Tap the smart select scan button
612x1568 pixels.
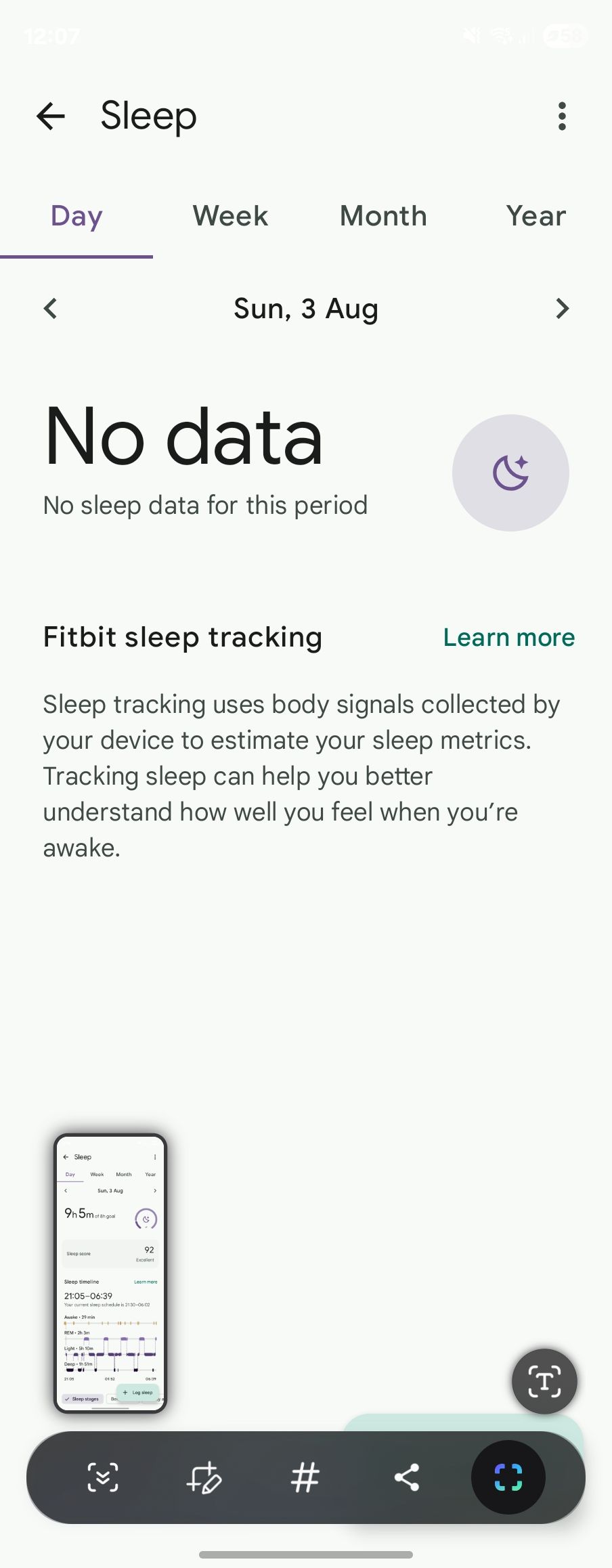click(508, 1477)
